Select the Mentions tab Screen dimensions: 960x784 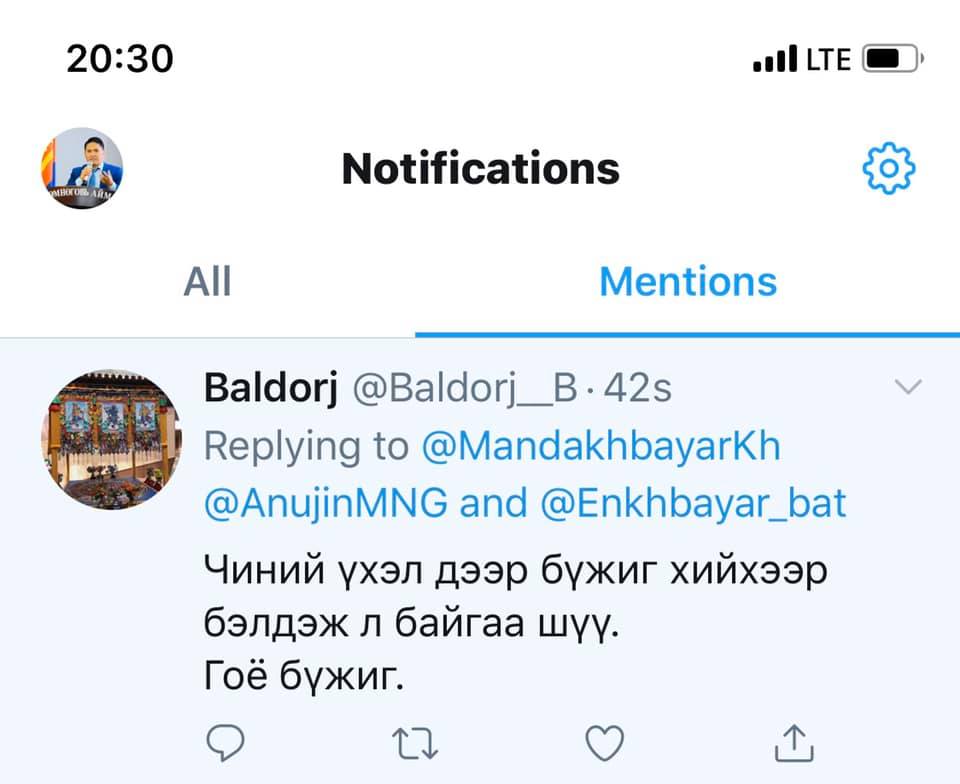tap(688, 282)
